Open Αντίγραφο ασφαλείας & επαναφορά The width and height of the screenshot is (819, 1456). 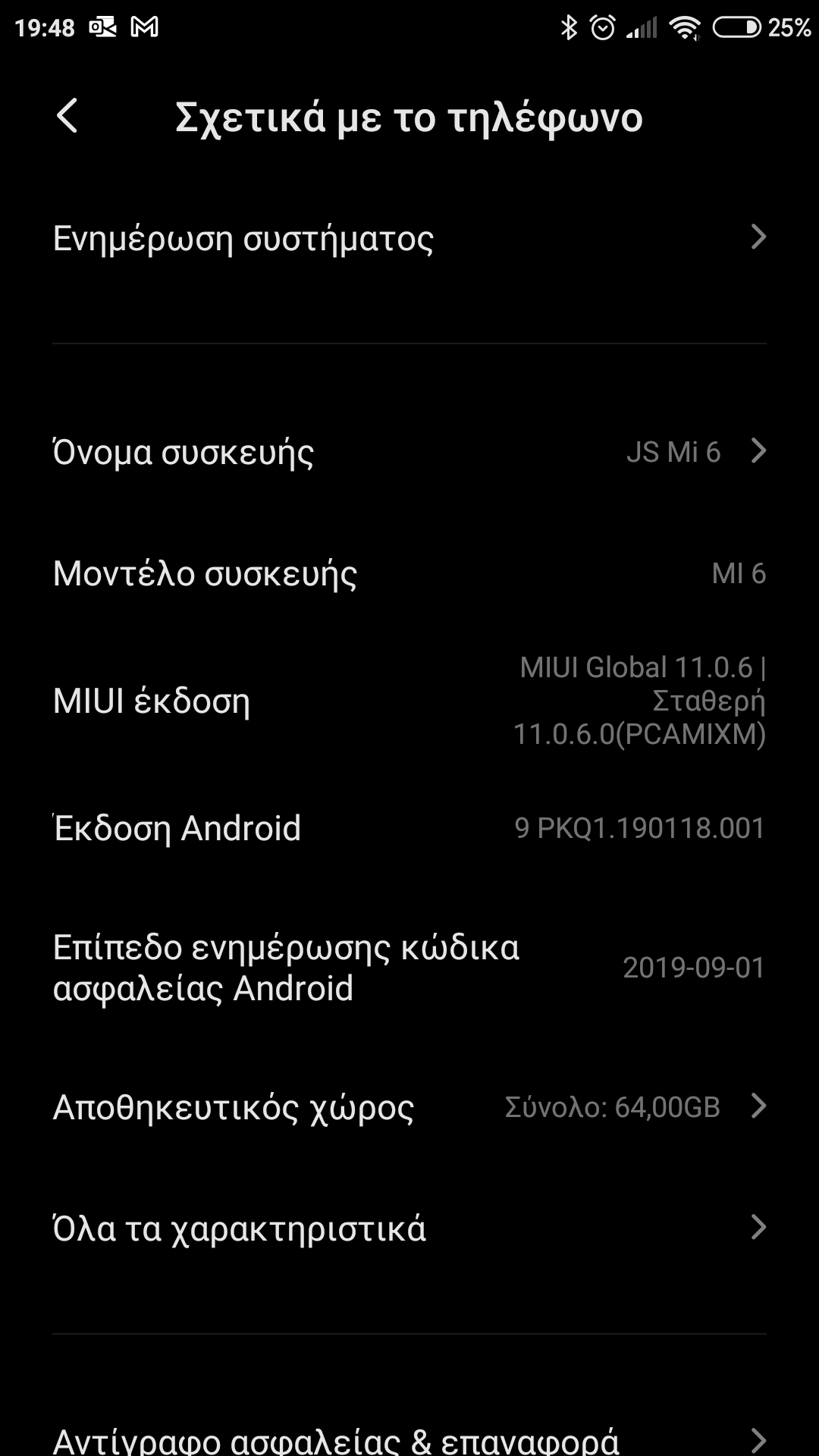point(409,1438)
